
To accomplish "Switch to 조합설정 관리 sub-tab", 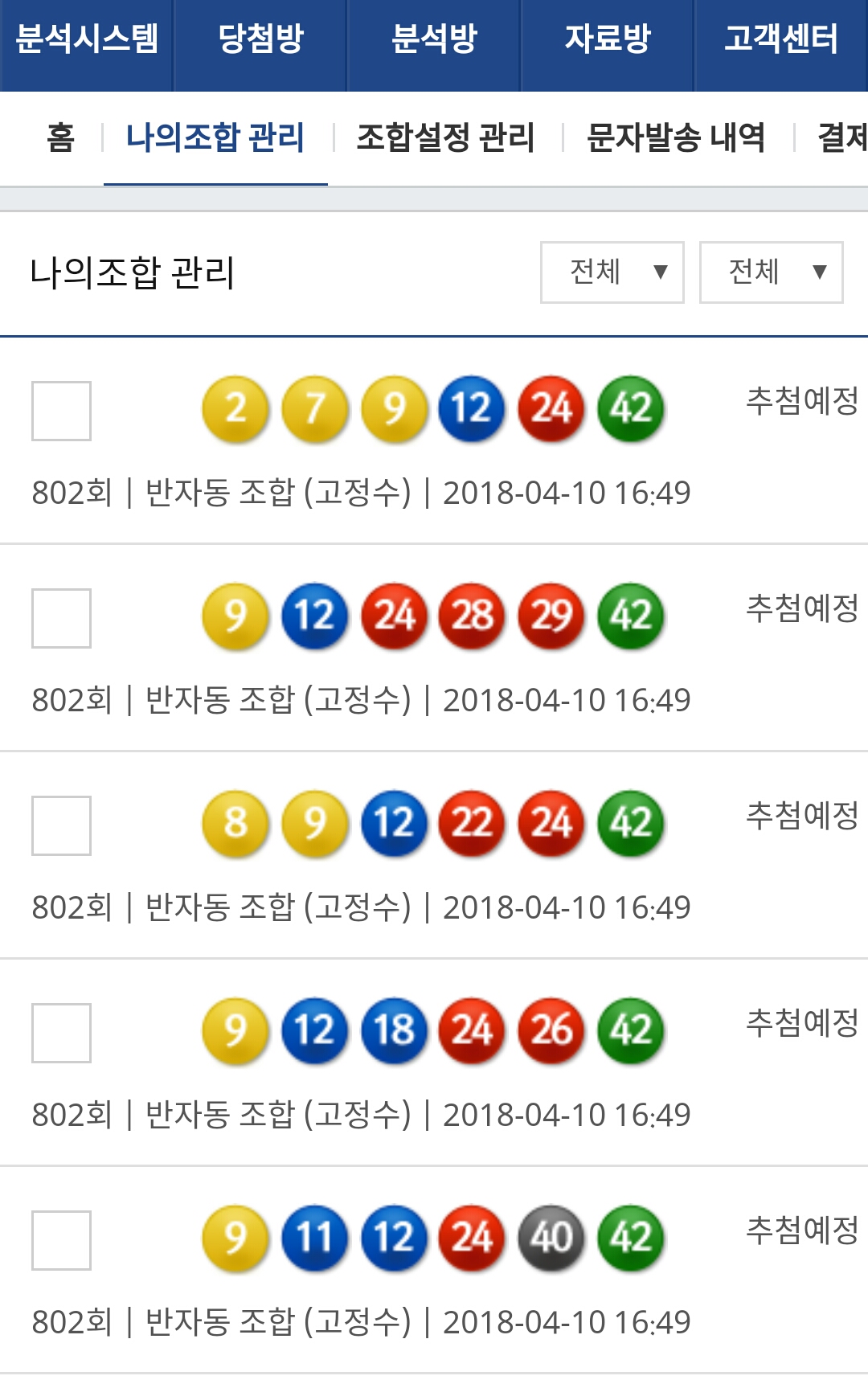I will tap(445, 137).
